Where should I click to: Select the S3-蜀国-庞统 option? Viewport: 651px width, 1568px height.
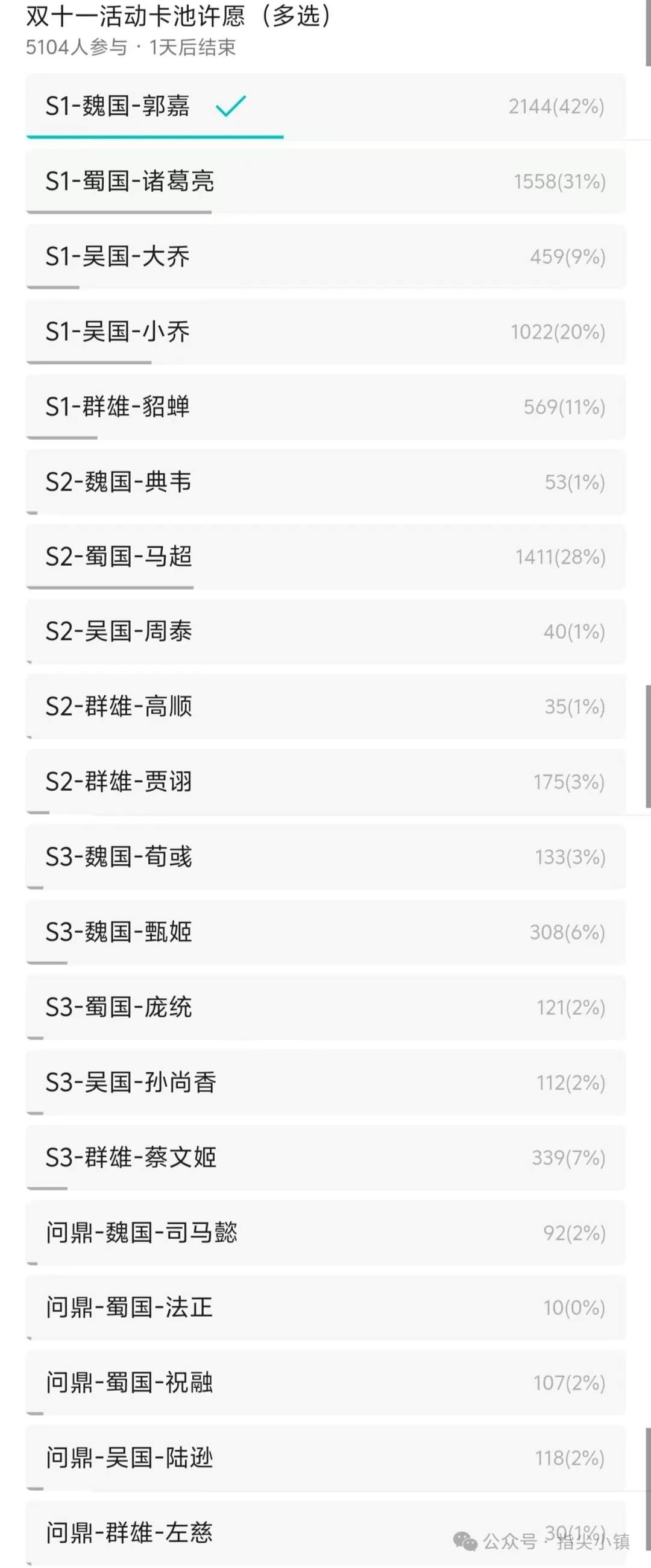point(325,1007)
